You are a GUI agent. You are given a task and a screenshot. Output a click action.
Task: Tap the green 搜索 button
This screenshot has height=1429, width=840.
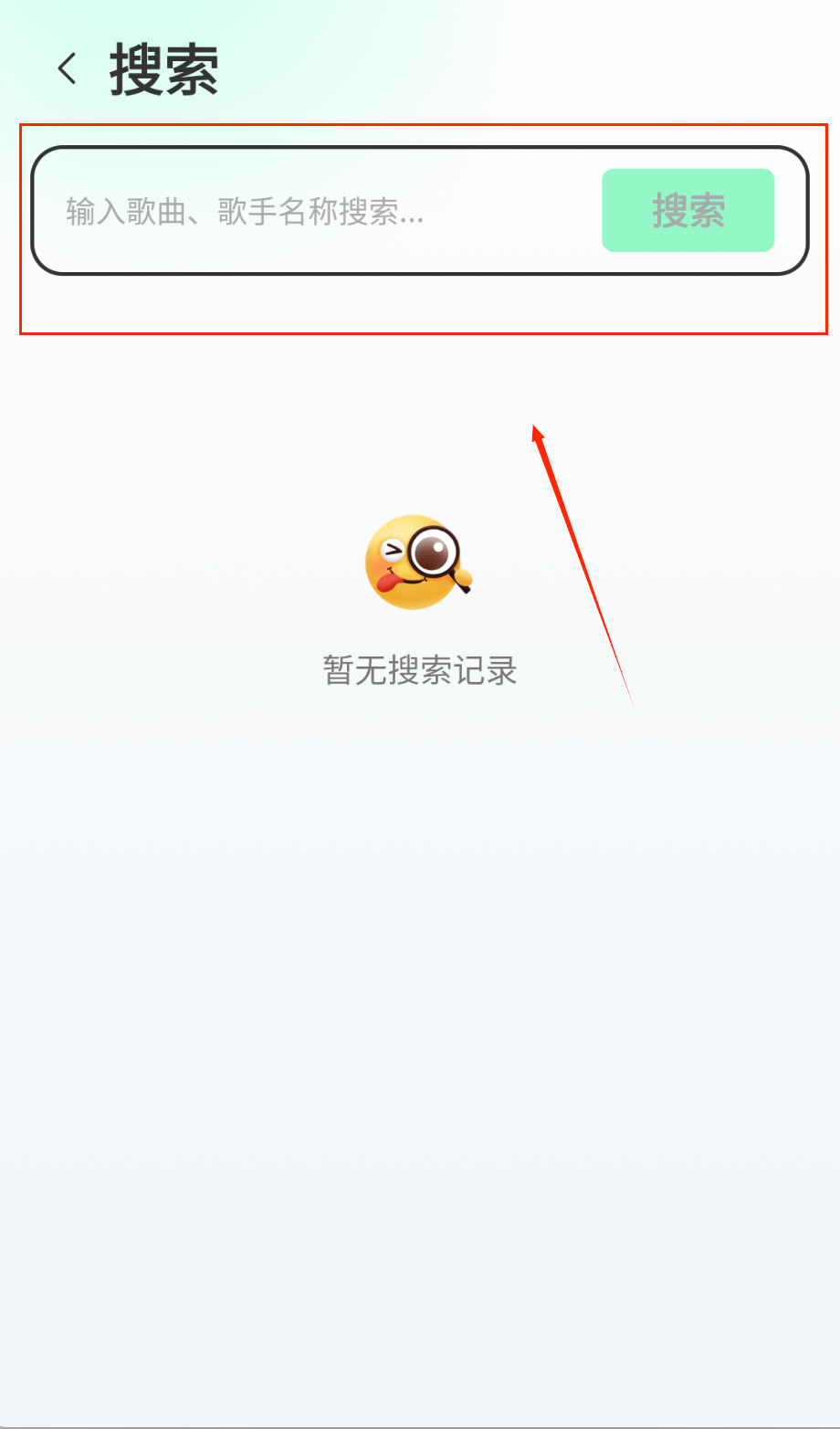(688, 211)
